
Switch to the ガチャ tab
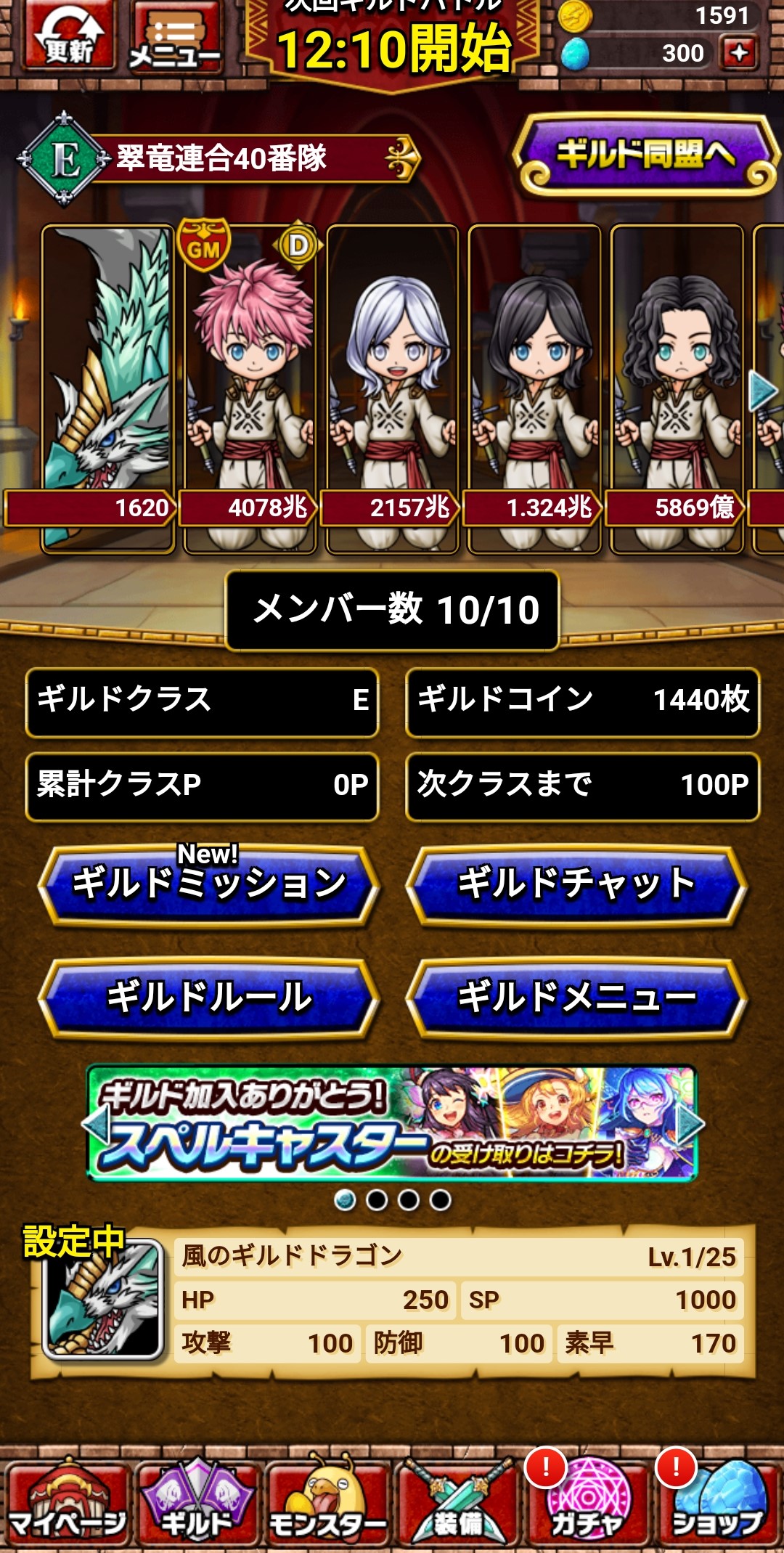click(587, 1503)
